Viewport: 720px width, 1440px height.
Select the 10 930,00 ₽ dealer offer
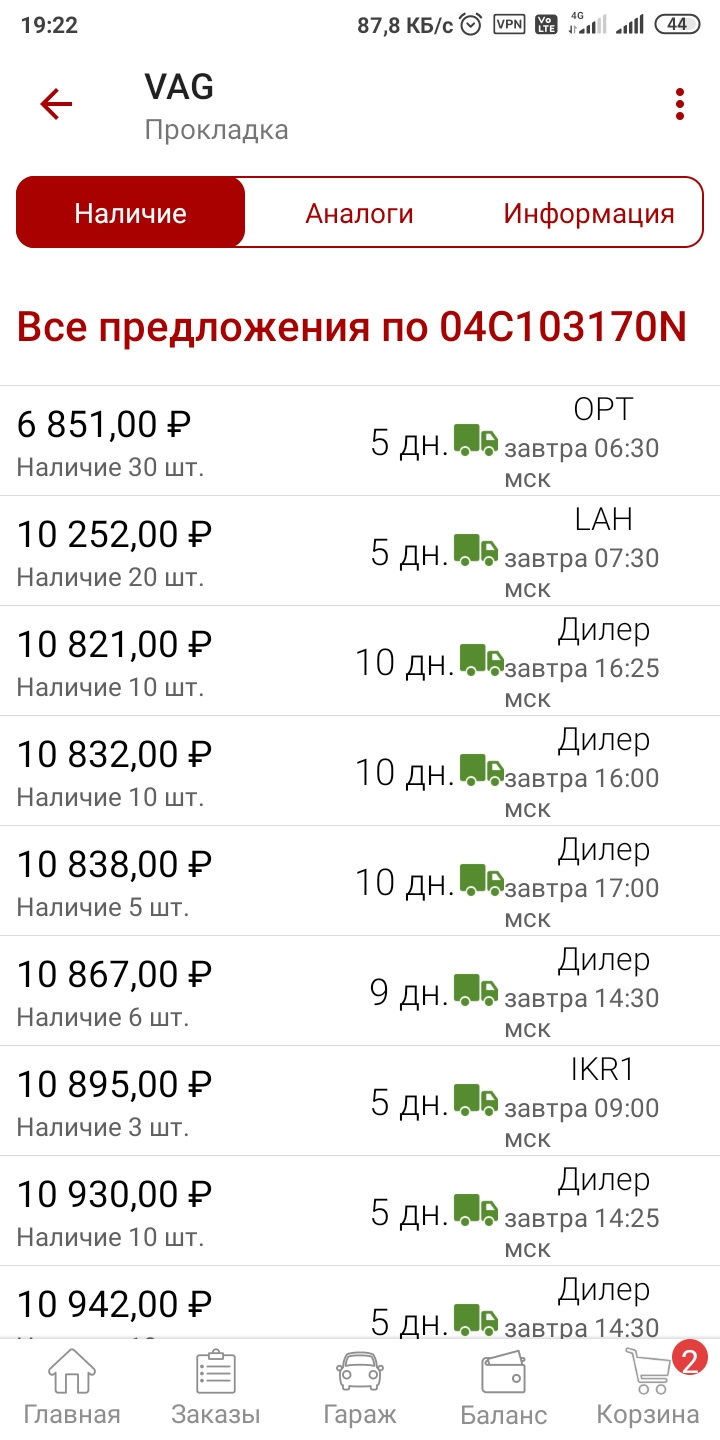coord(360,1211)
